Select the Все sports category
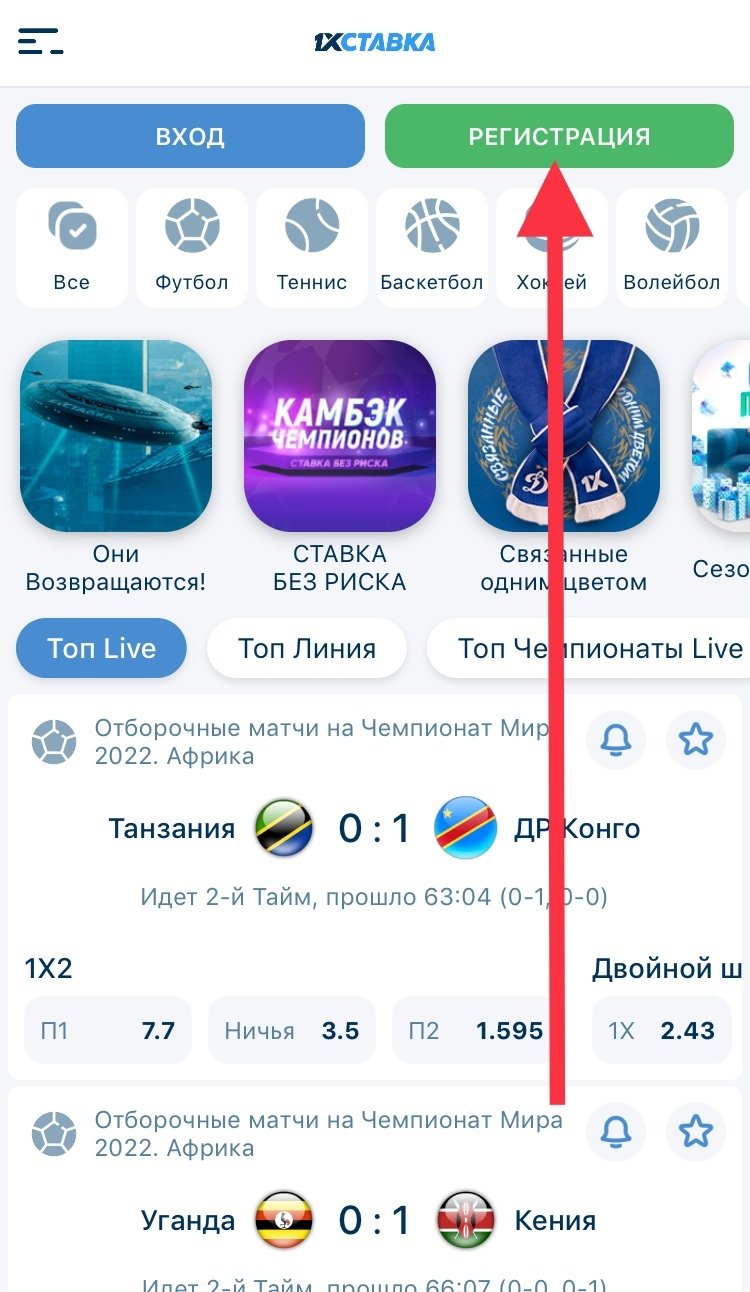 pos(72,247)
